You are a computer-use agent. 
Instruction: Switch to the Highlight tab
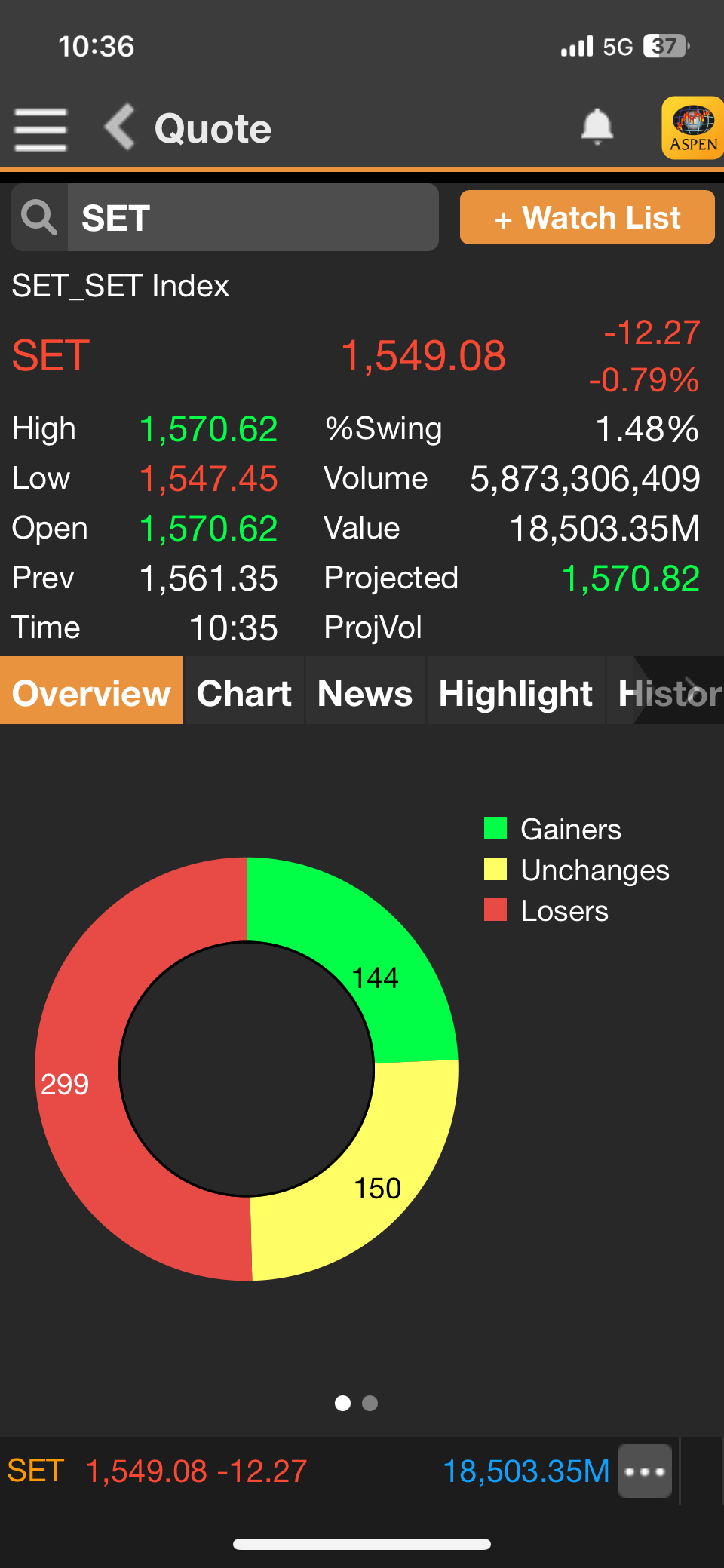[x=515, y=692]
